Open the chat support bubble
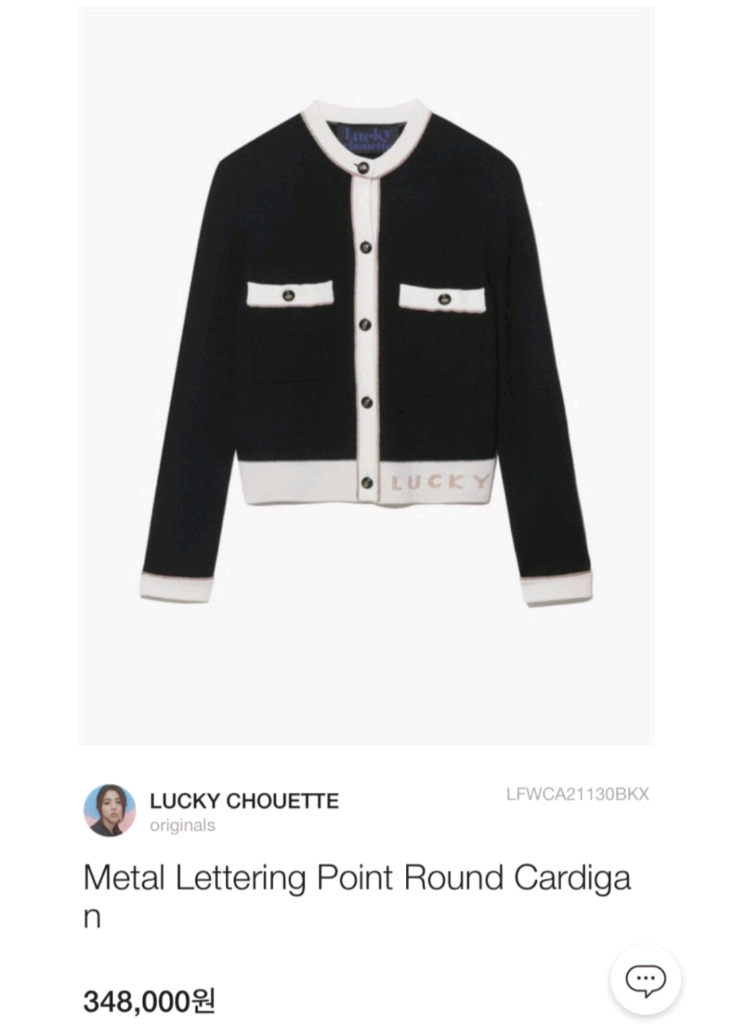This screenshot has width=733, height=1024. [x=645, y=979]
